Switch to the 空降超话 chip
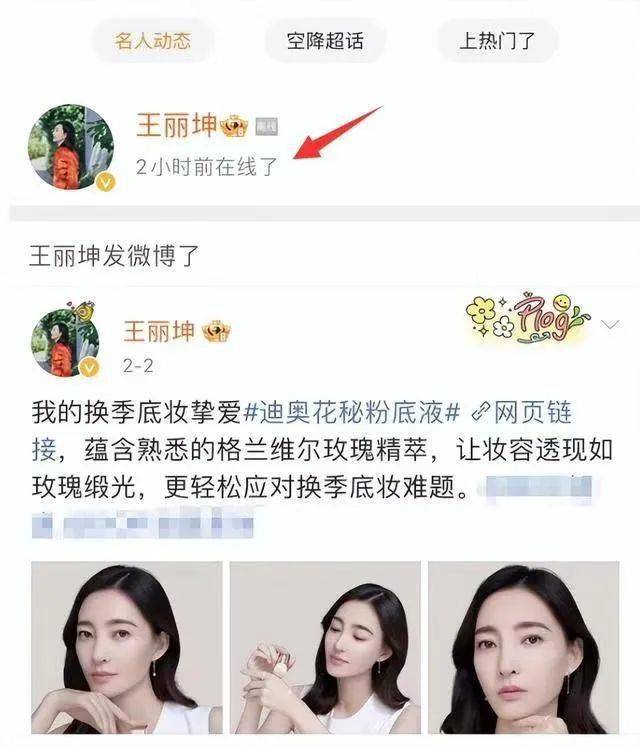Image resolution: width=640 pixels, height=748 pixels. pos(325,41)
